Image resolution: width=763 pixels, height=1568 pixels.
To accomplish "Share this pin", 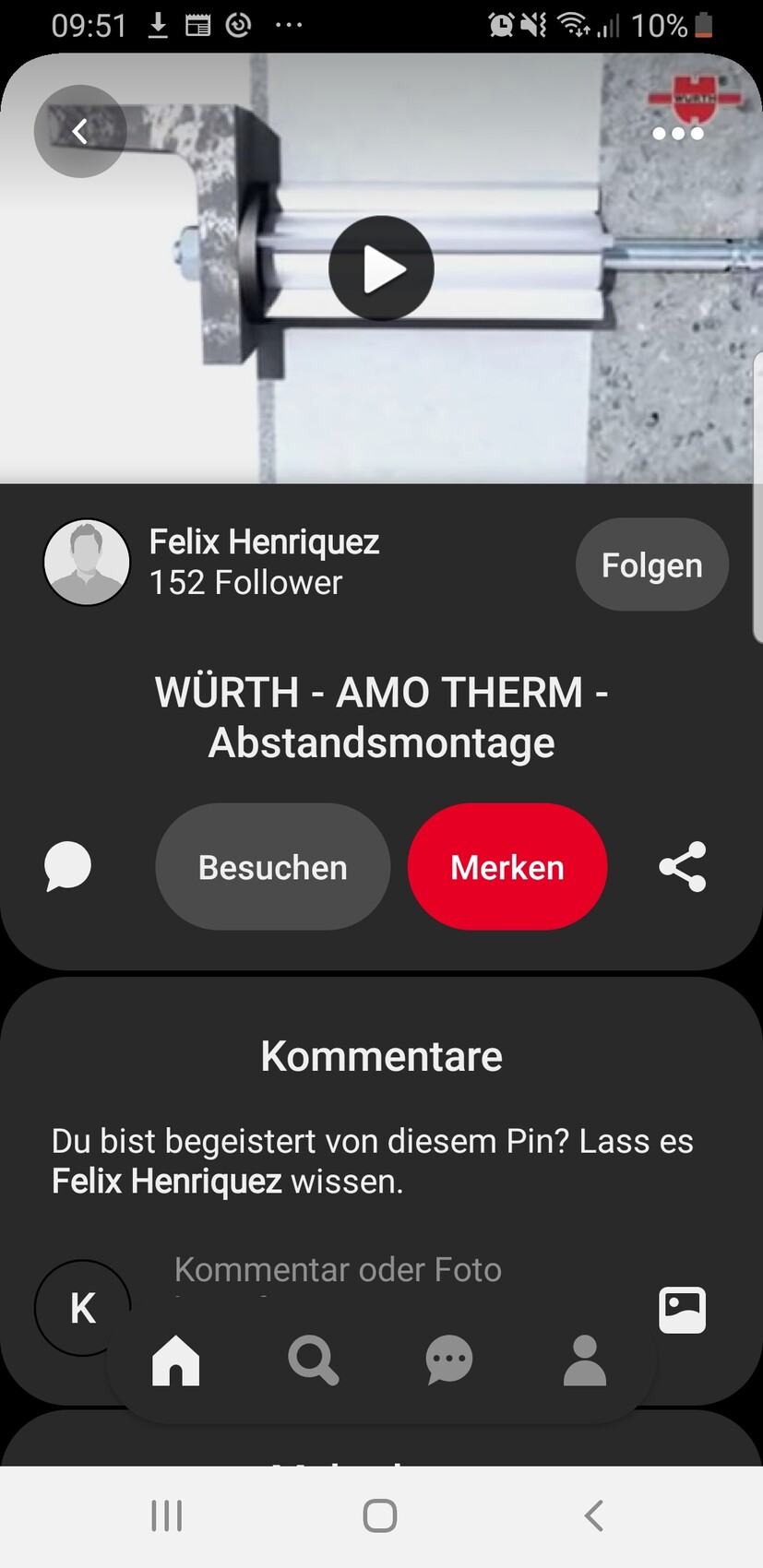I will (683, 867).
